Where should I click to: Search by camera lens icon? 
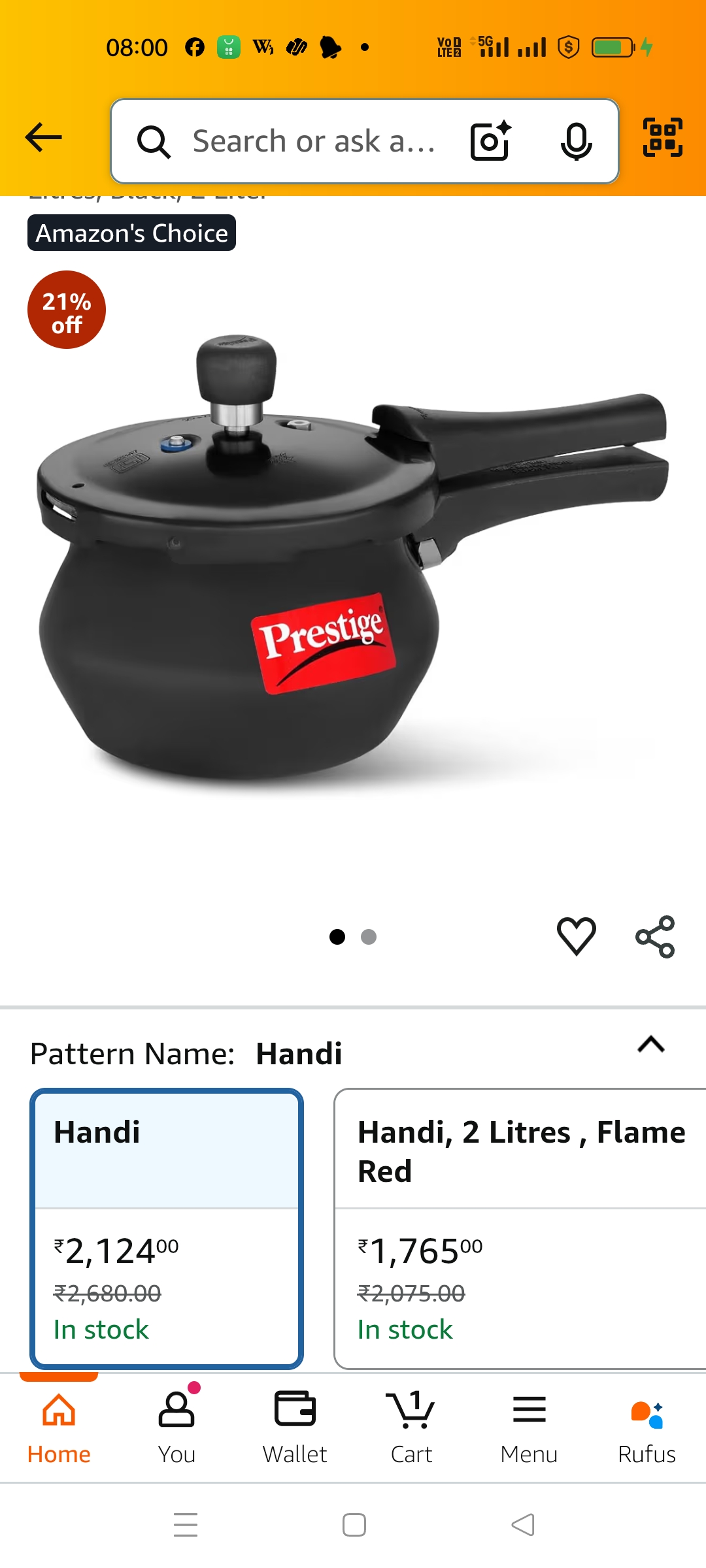(x=490, y=140)
